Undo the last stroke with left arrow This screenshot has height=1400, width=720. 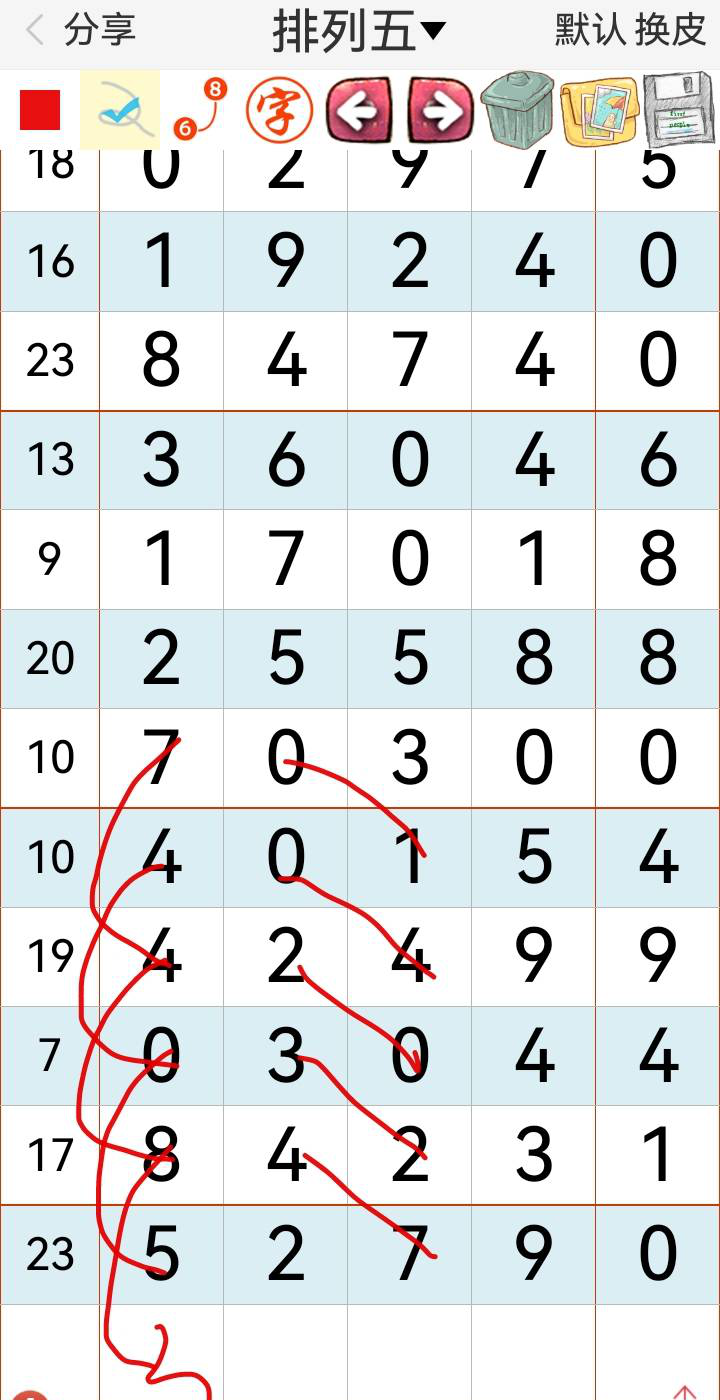click(359, 110)
